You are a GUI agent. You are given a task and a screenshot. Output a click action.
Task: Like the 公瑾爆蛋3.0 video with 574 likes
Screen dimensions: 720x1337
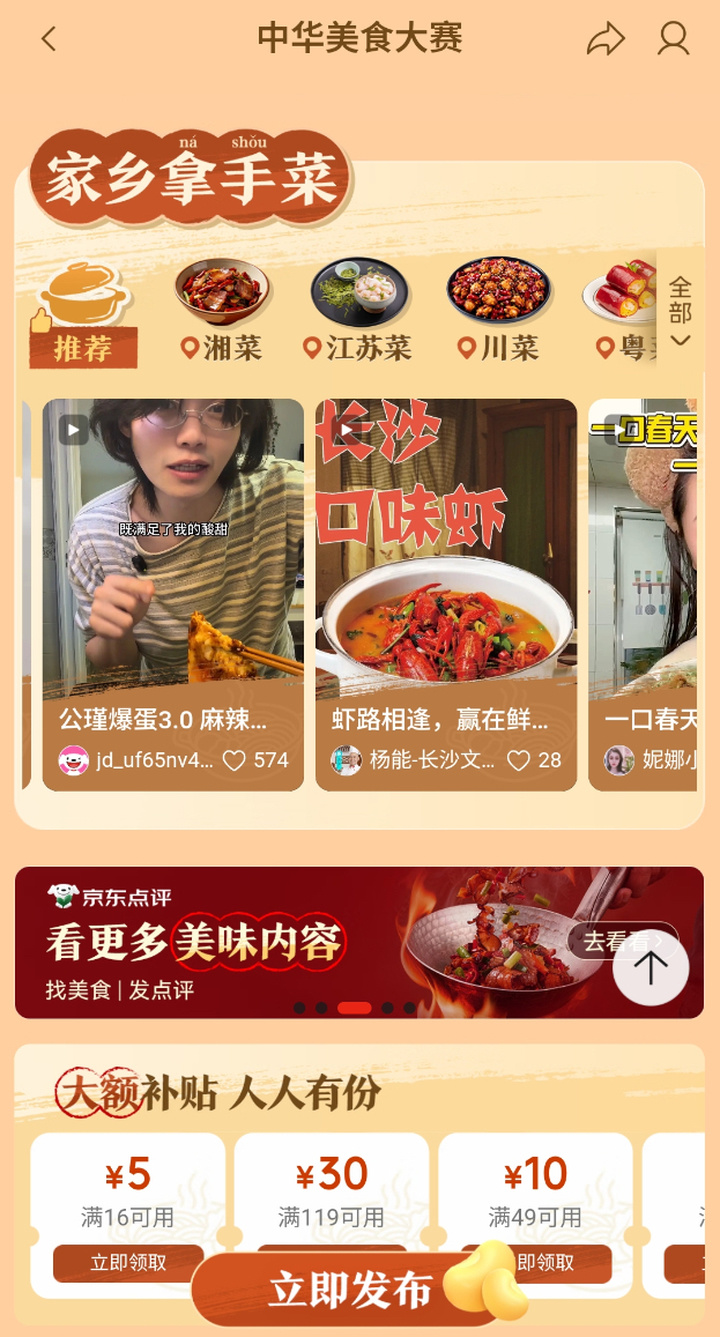point(234,761)
